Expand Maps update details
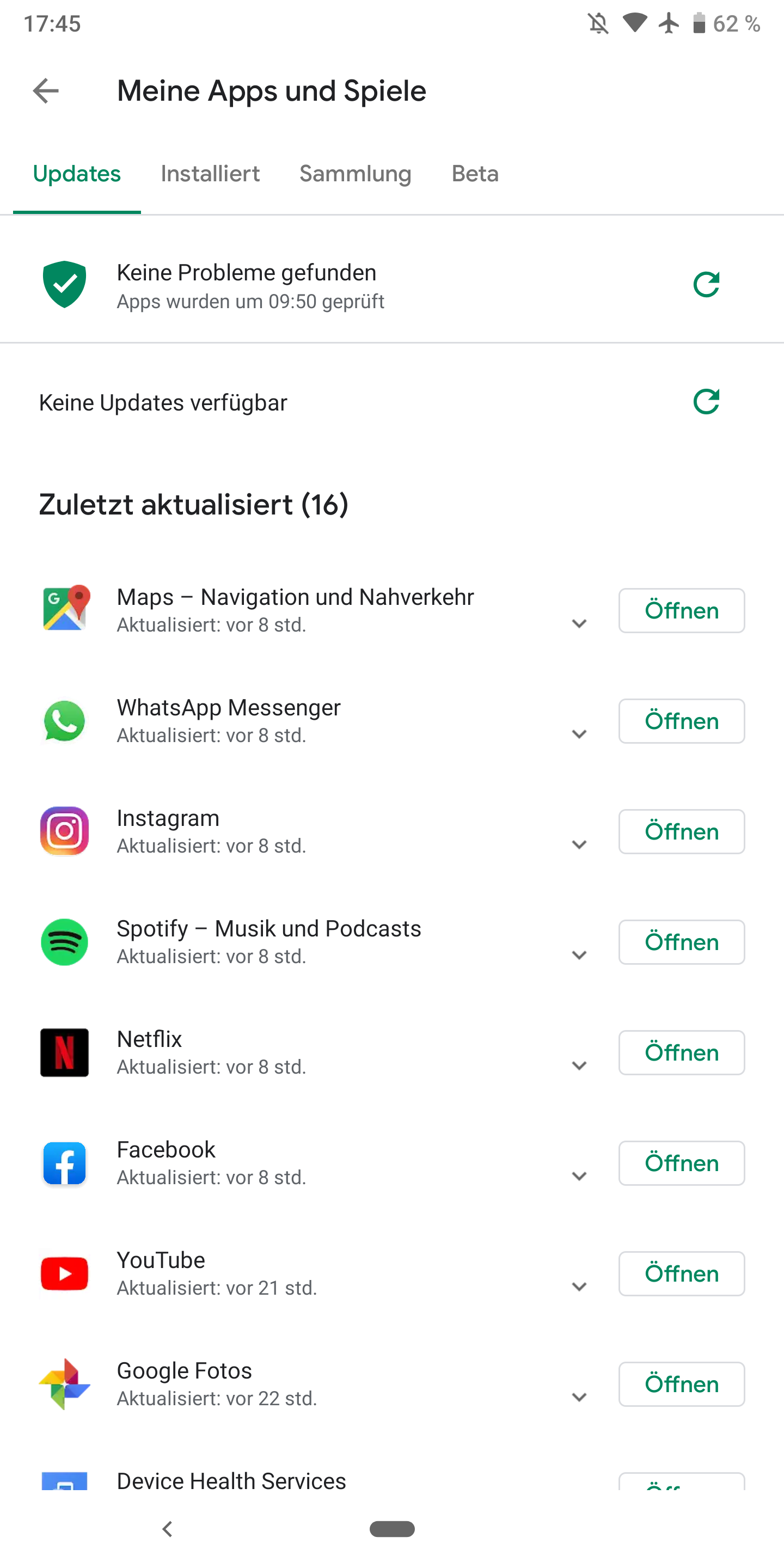This screenshot has width=784, height=1568. (x=579, y=624)
